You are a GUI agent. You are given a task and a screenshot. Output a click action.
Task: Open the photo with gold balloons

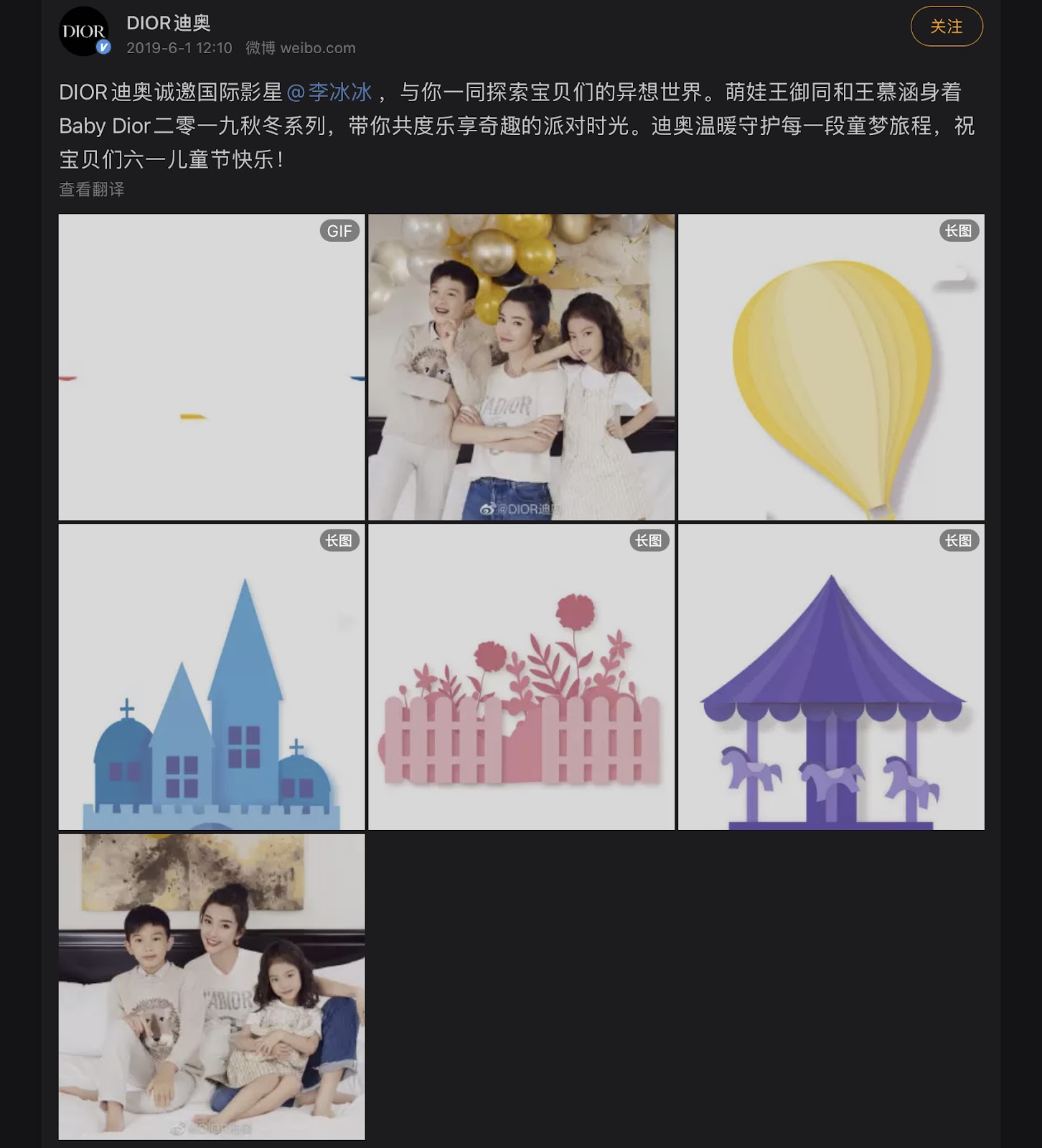pos(521,367)
